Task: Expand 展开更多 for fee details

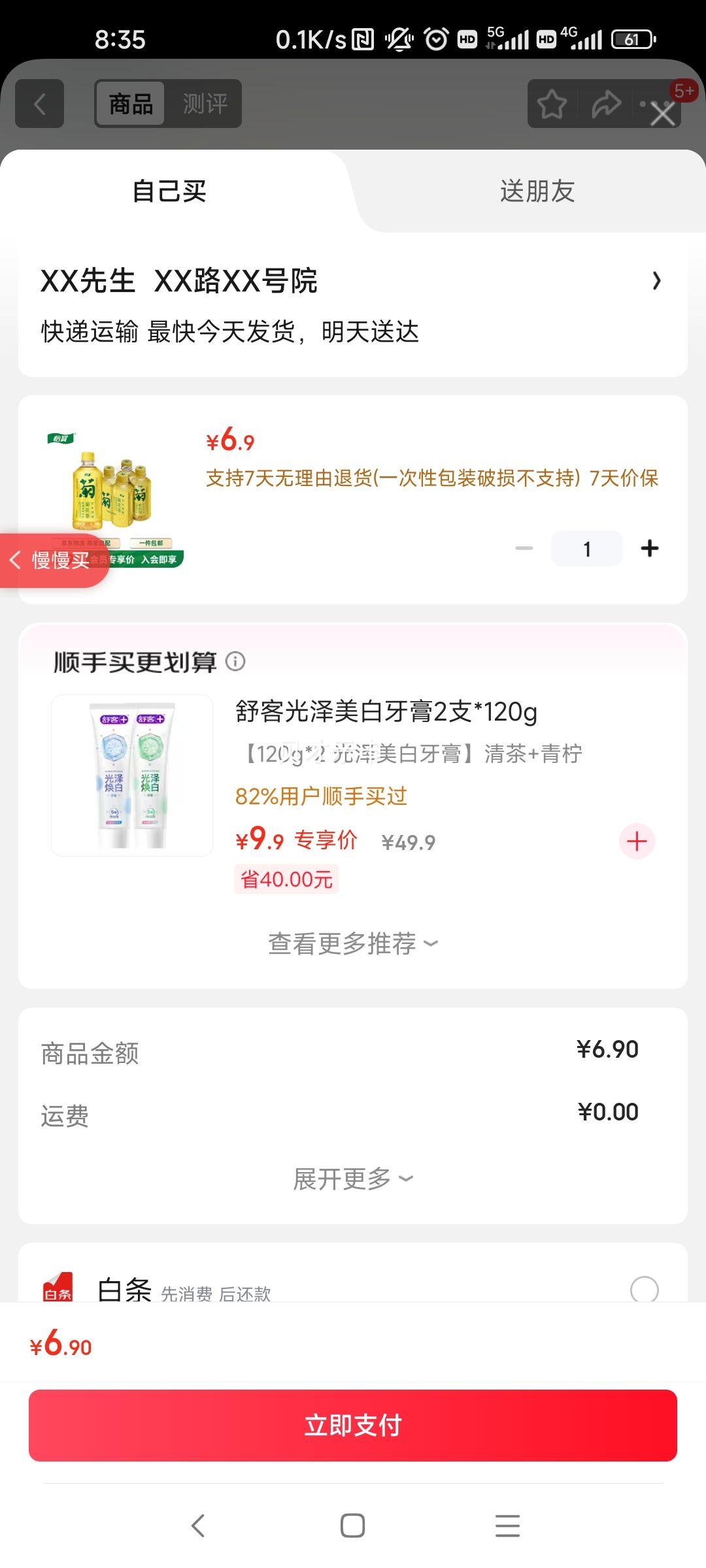Action: click(353, 1179)
